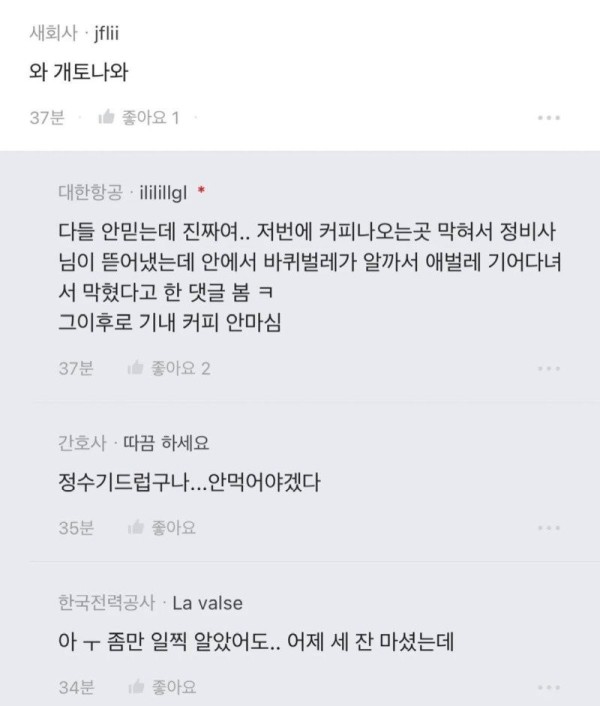Like the 대한항공 user's coffee comment

point(168,368)
